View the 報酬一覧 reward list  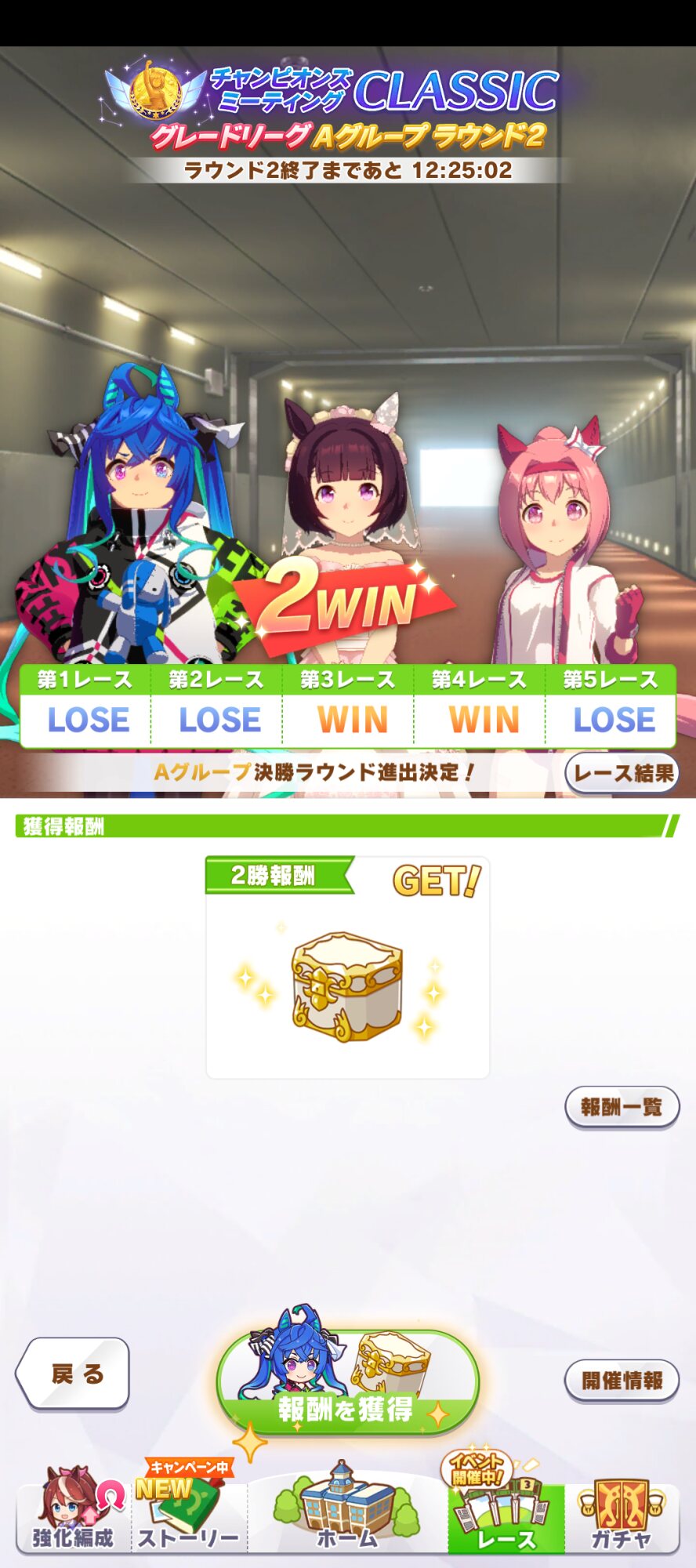click(x=622, y=1107)
